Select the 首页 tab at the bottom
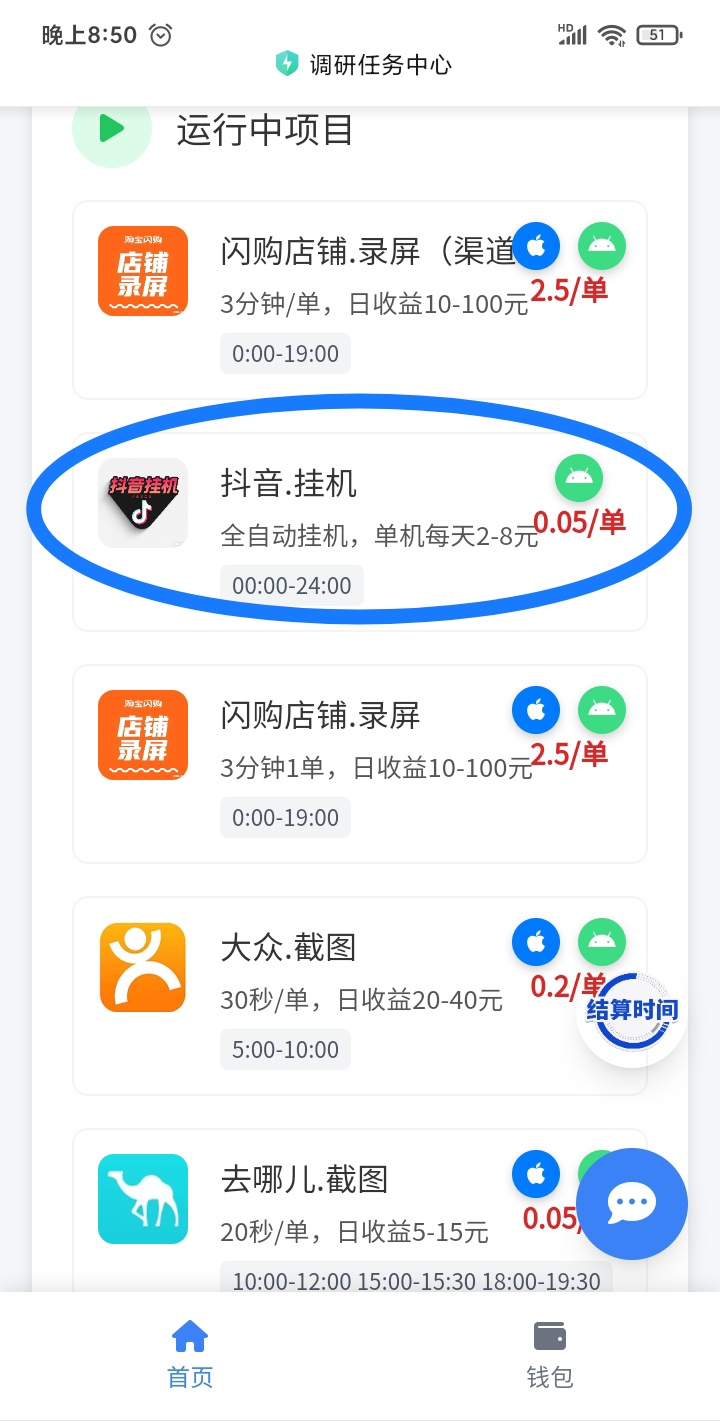 (x=189, y=1353)
